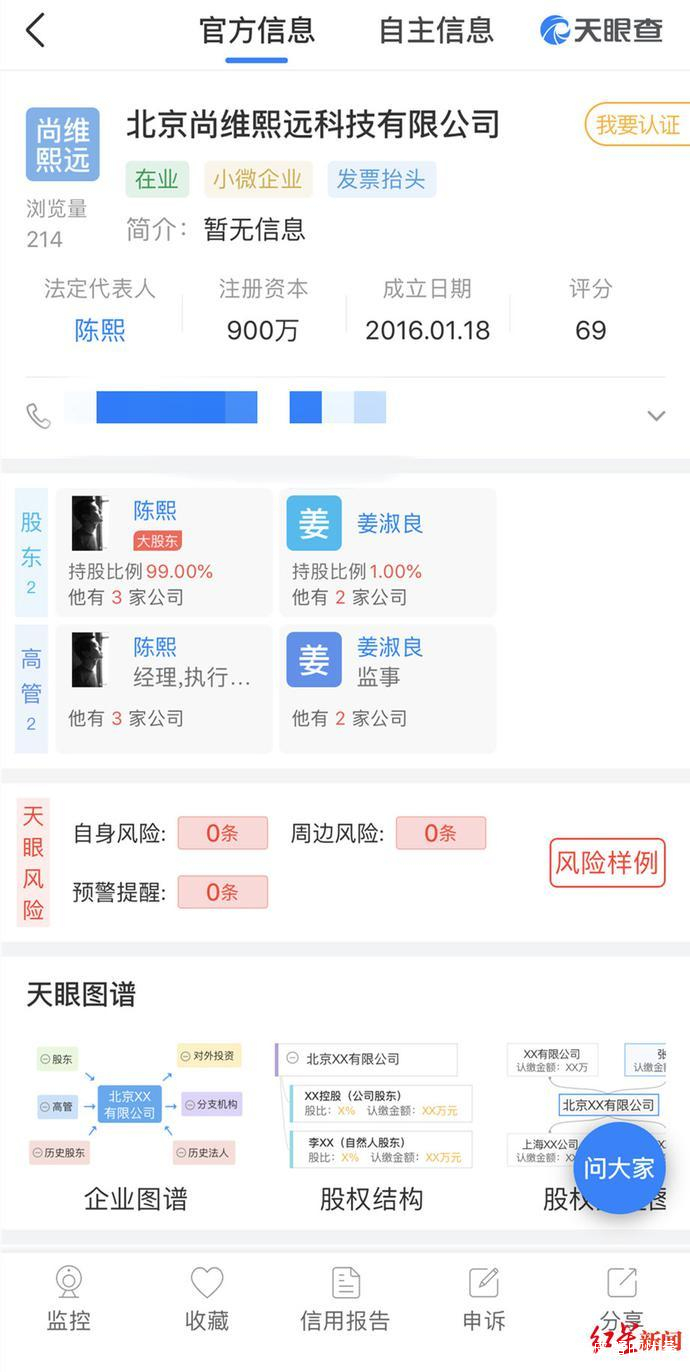This screenshot has height=1372, width=690.
Task: View 自身风险 0条 count
Action: coord(222,833)
